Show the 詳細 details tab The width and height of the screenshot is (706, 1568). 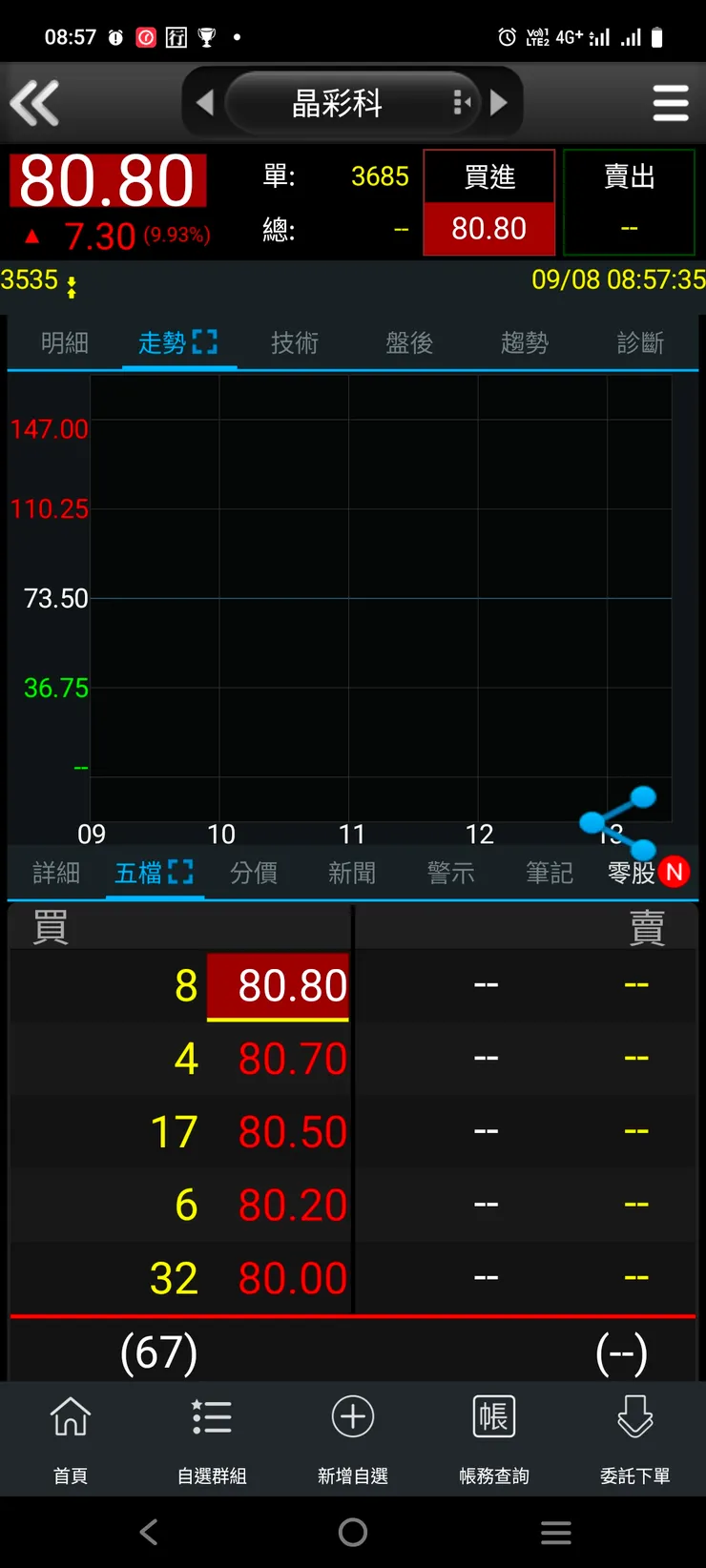click(56, 873)
